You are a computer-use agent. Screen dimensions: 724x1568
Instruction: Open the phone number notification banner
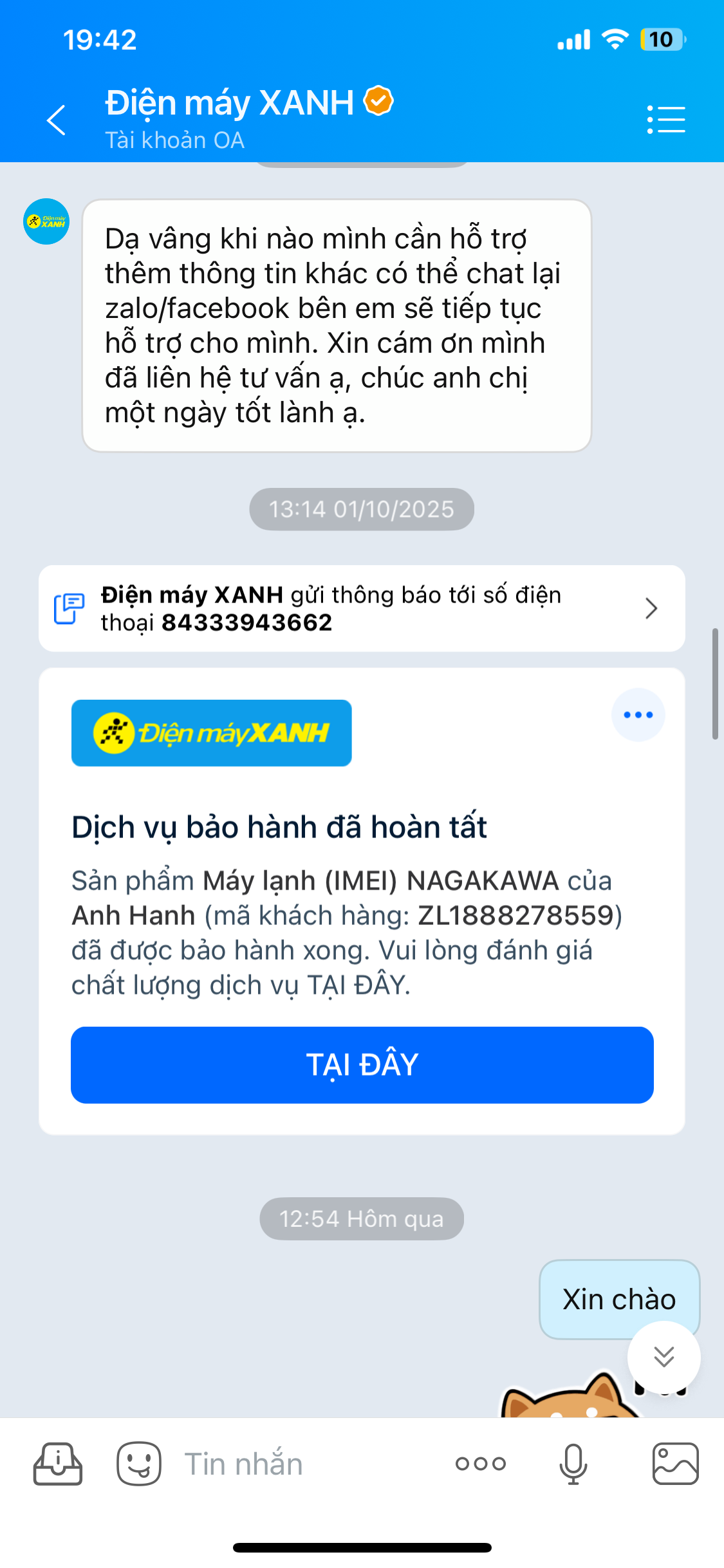(x=362, y=608)
